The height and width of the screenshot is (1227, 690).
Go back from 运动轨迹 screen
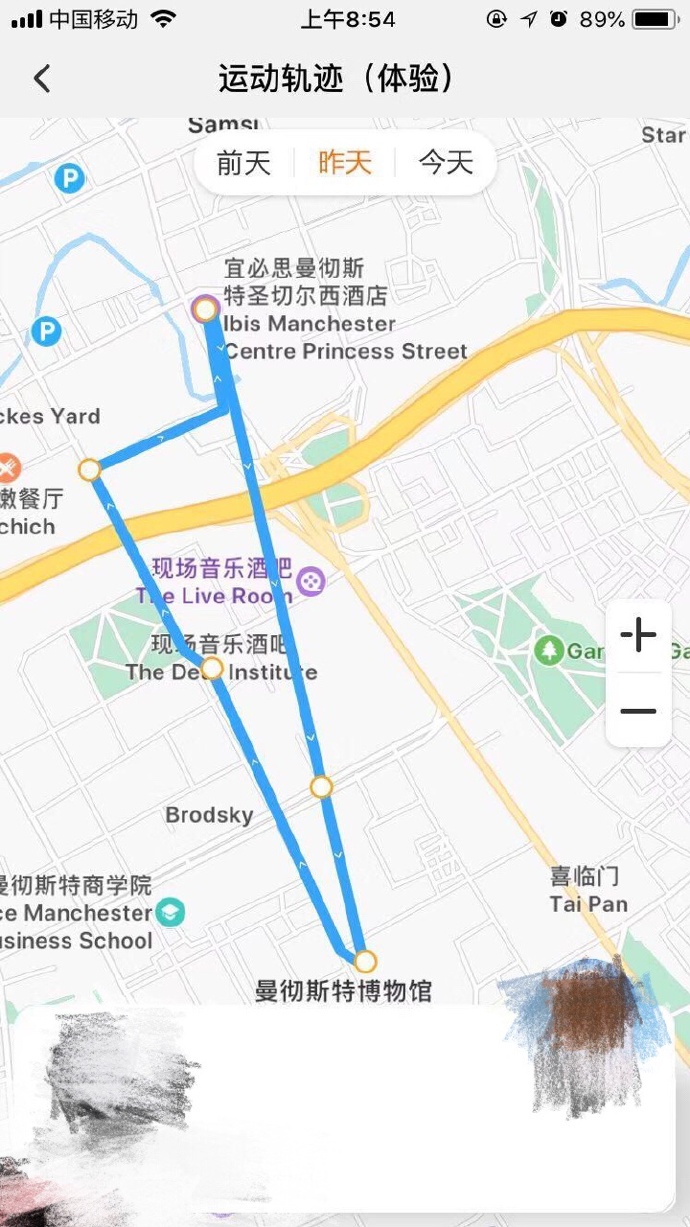tap(42, 79)
